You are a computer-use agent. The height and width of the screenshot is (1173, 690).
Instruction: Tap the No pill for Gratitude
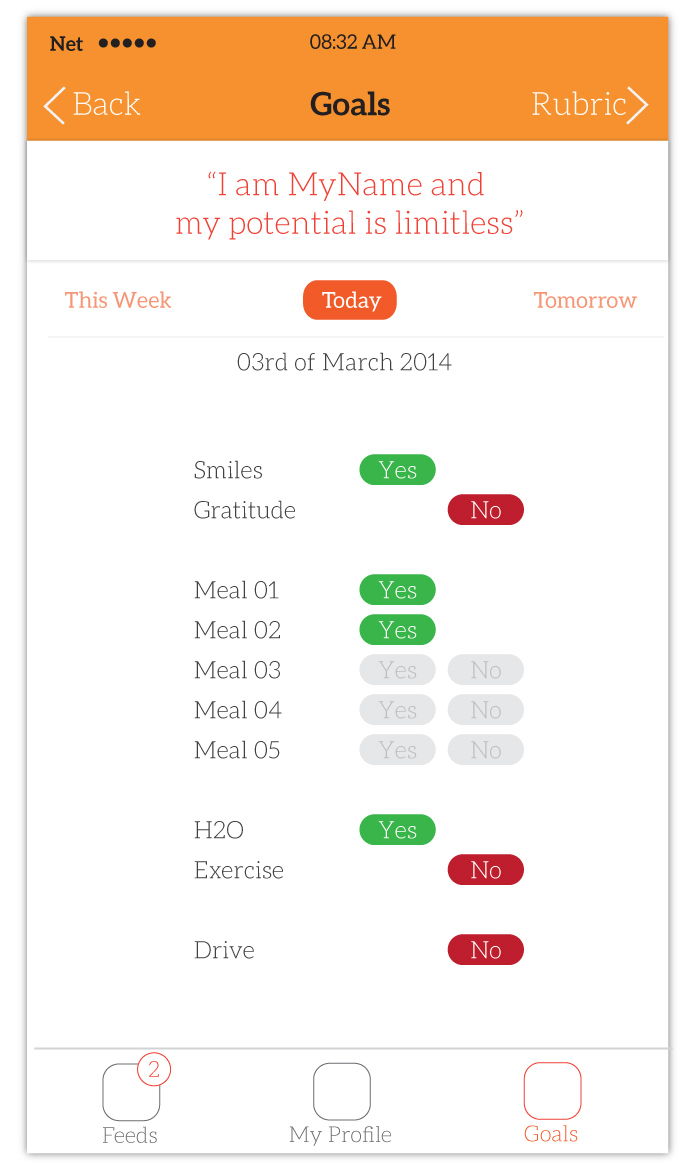pos(485,510)
